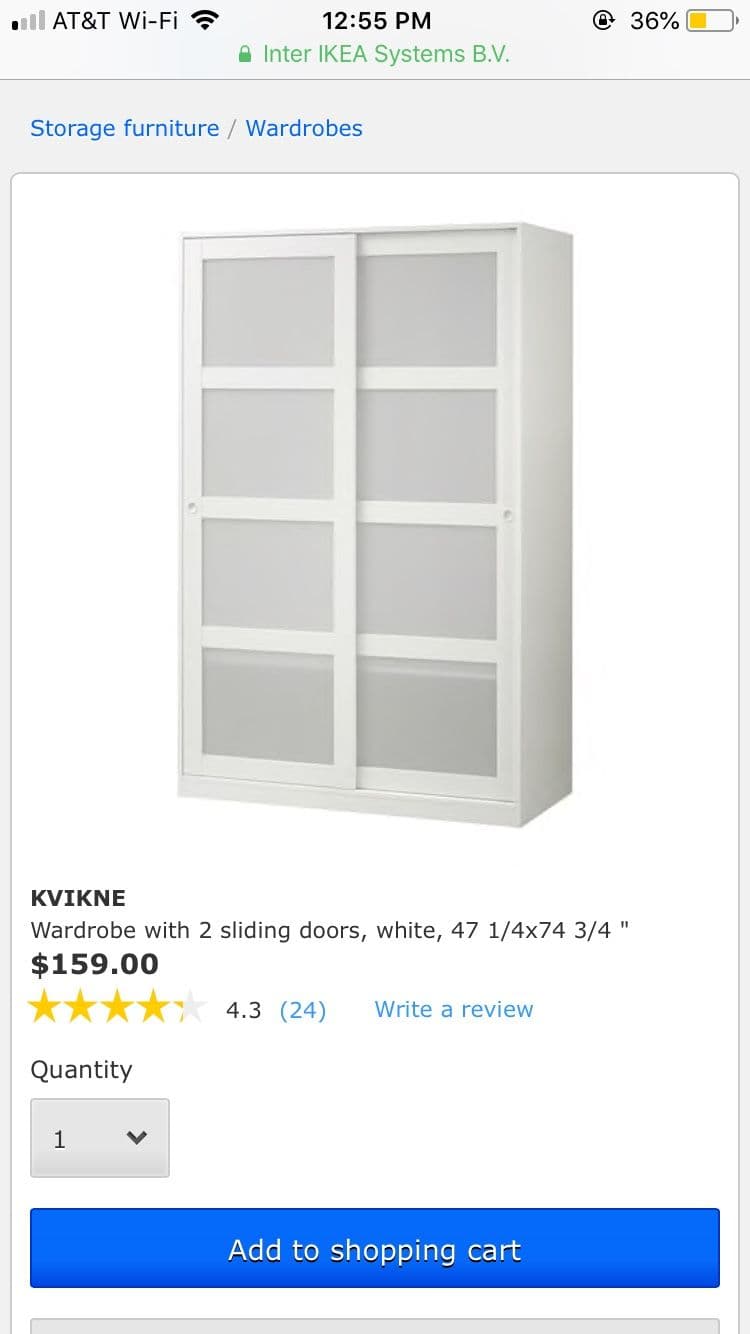Tap Write a review
The height and width of the screenshot is (1334, 750).
(453, 1009)
